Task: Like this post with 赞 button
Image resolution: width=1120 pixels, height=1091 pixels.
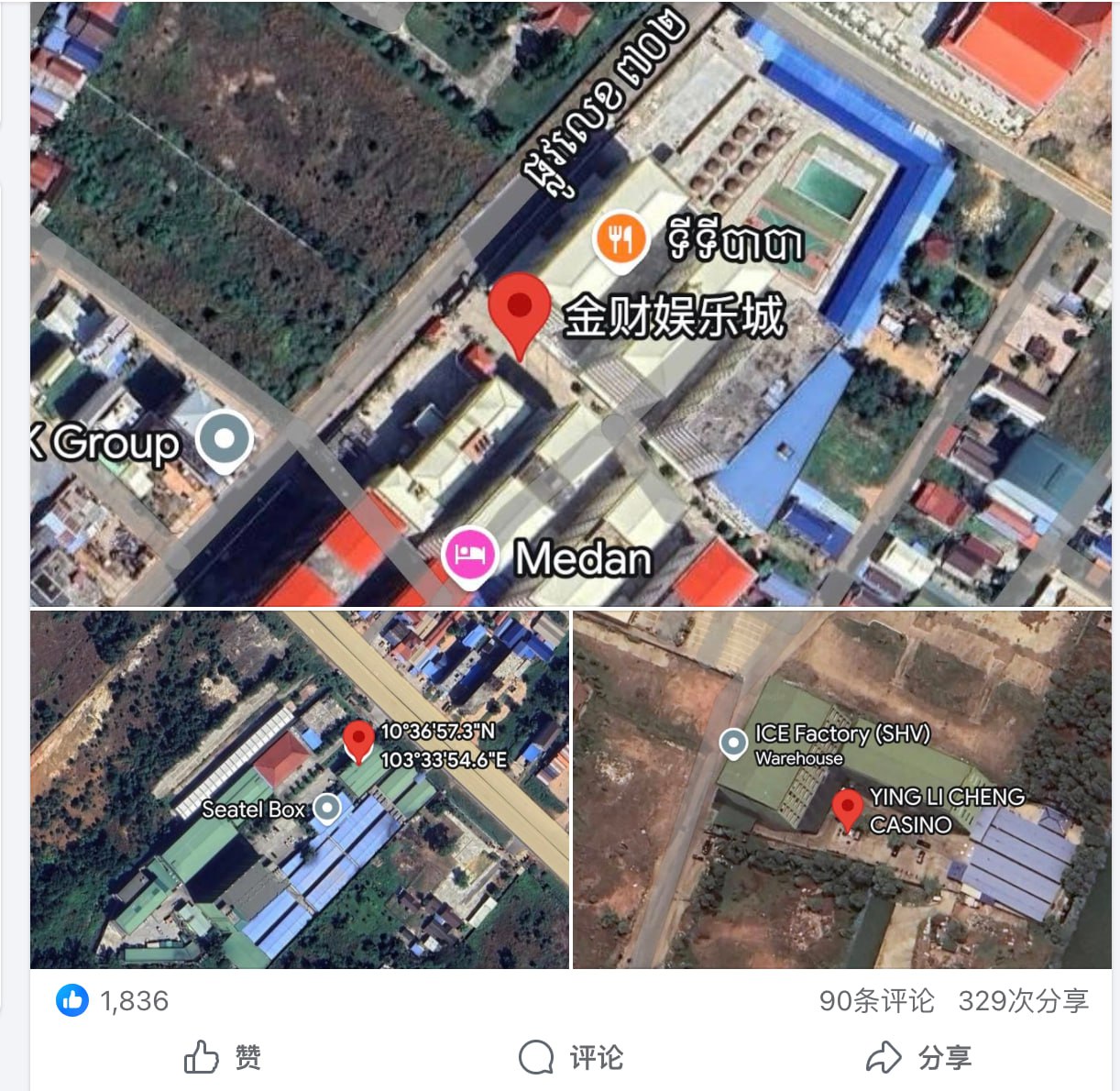Action: [223, 1057]
